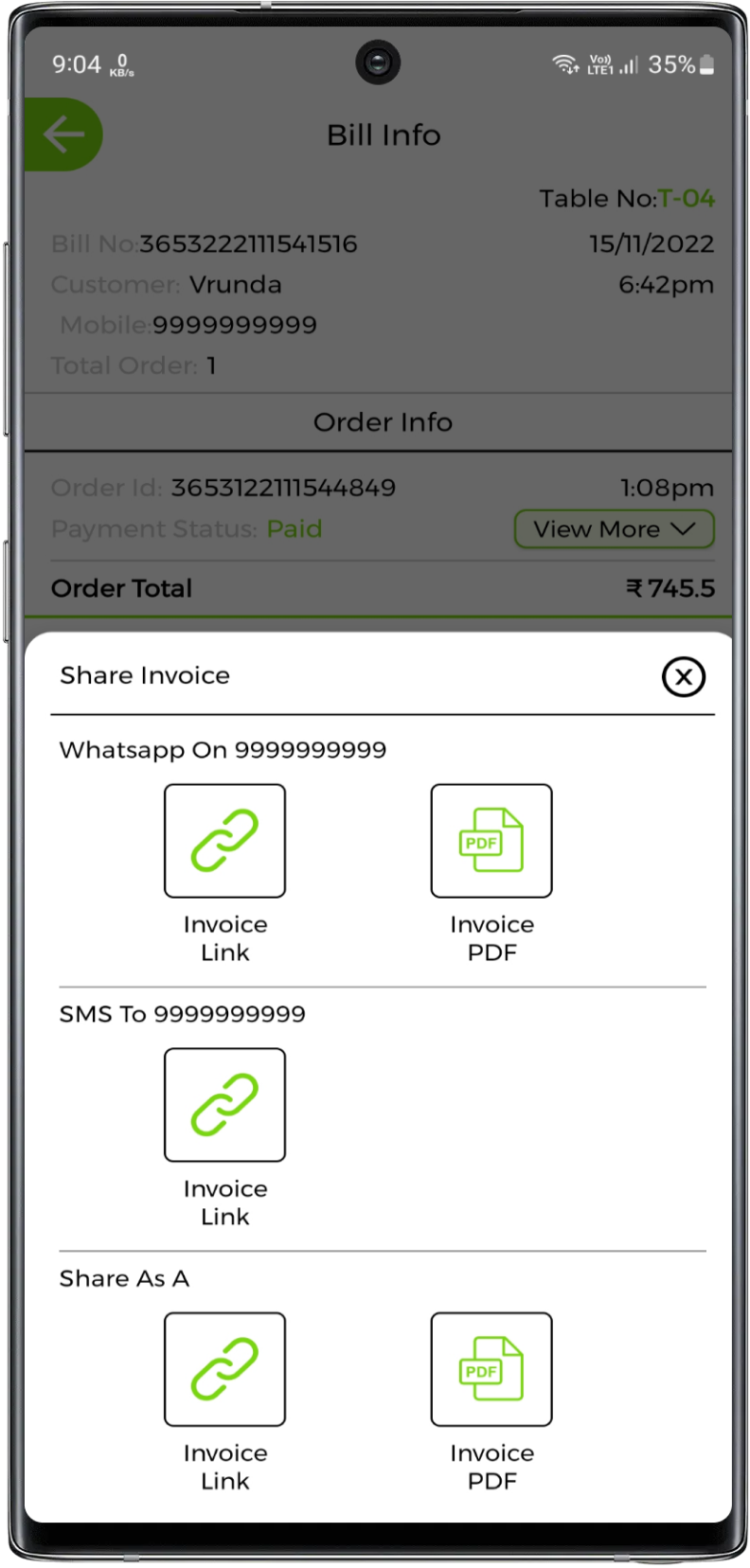Send invoice link via Whatsapp
Image resolution: width=750 pixels, height=1568 pixels.
(224, 841)
